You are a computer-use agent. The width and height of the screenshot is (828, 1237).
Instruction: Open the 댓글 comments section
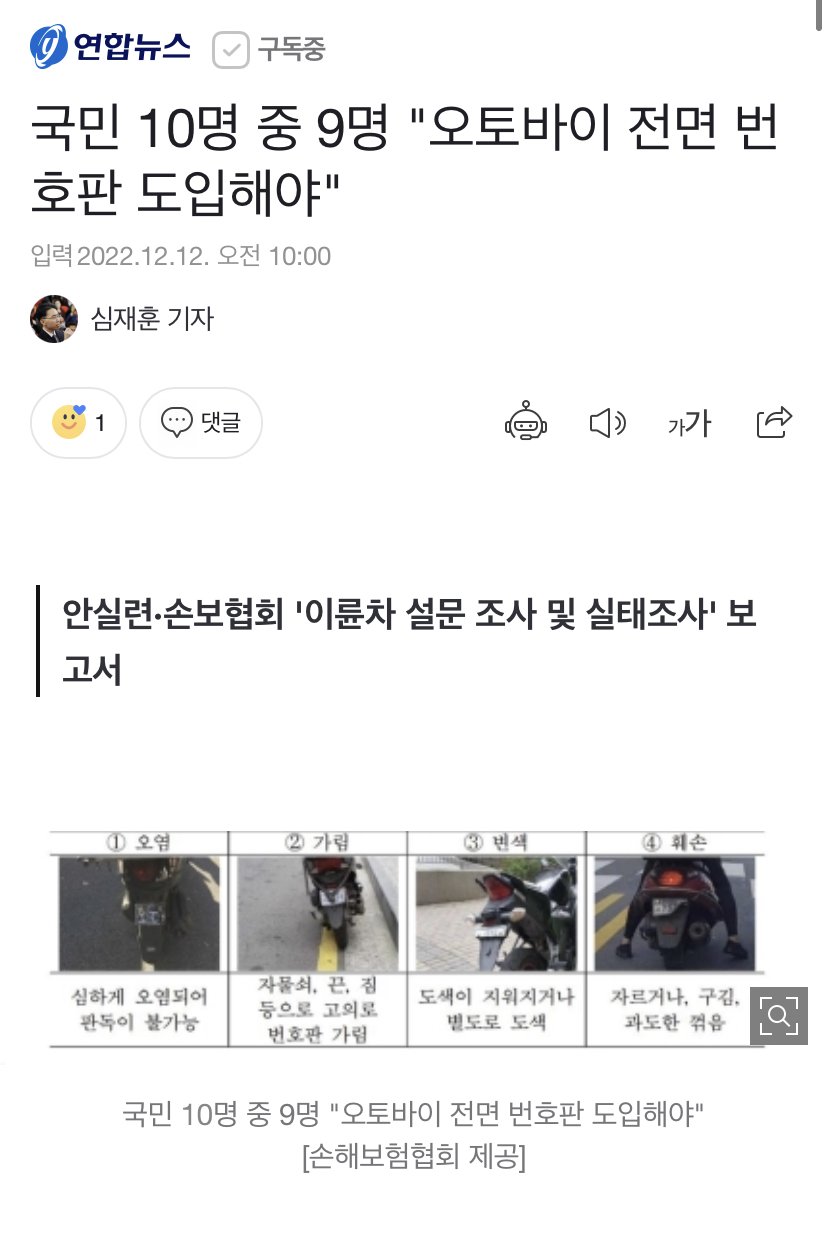201,423
